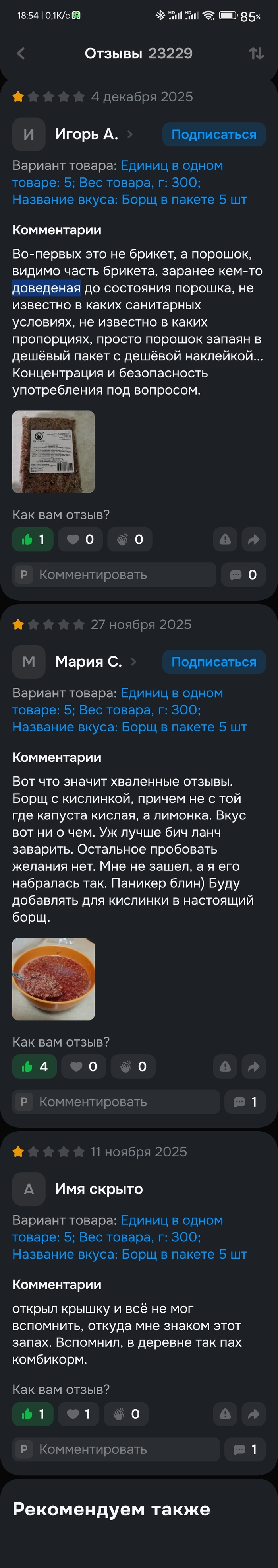Comment on the review from 11 ноября 2025

116,1449
